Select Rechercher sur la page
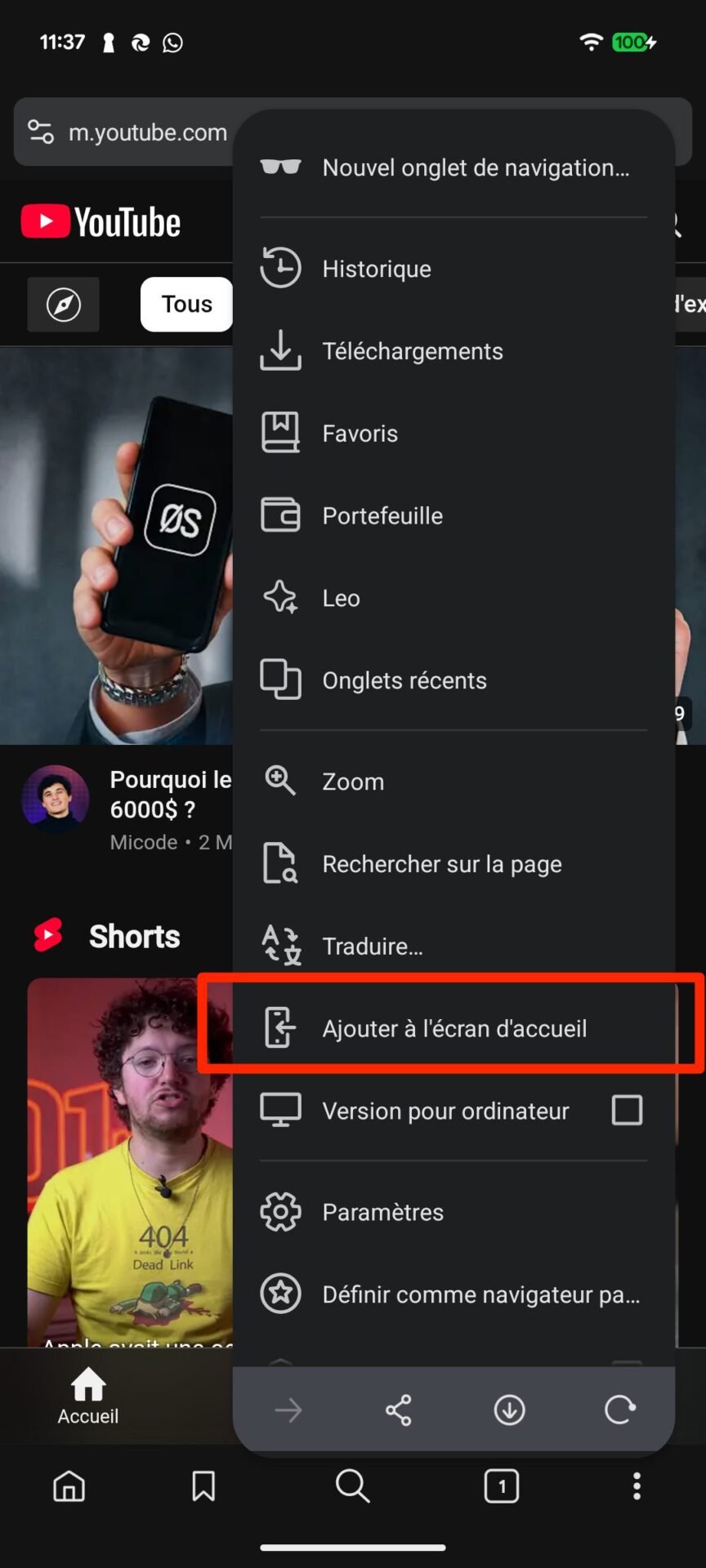The image size is (706, 1568). [x=454, y=864]
